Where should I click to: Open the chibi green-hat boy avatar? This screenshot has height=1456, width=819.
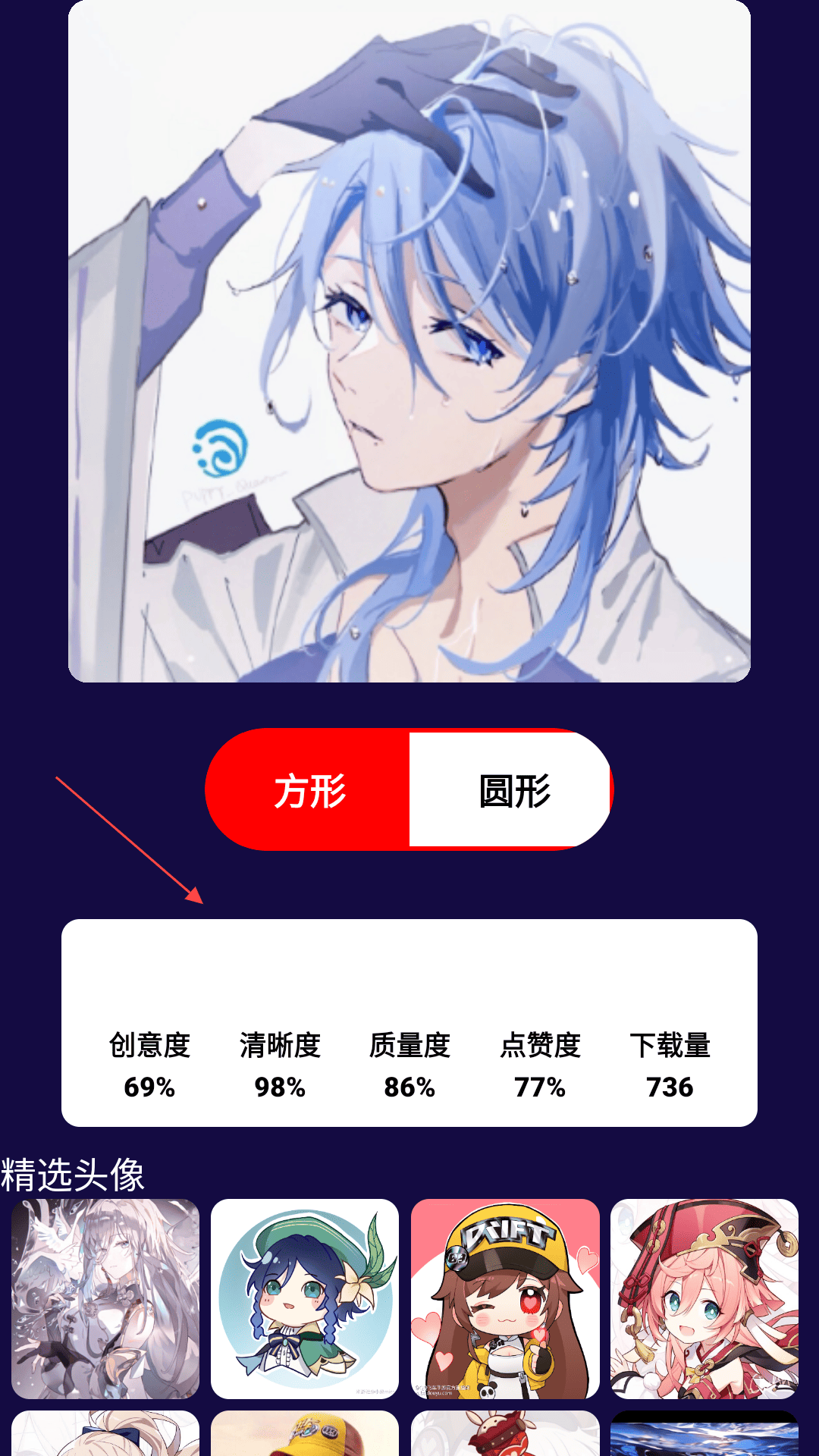305,1298
